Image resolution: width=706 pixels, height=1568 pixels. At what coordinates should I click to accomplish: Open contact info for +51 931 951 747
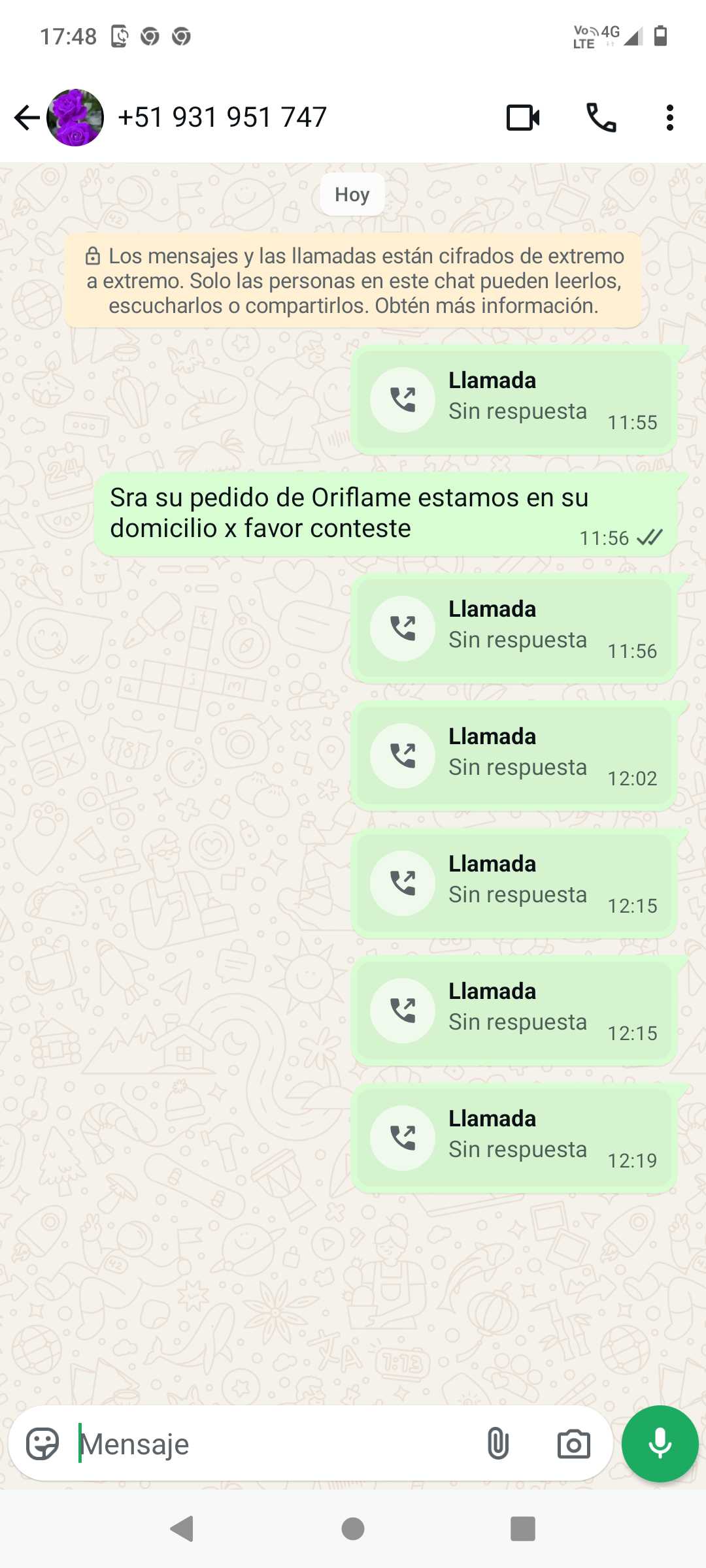click(222, 118)
